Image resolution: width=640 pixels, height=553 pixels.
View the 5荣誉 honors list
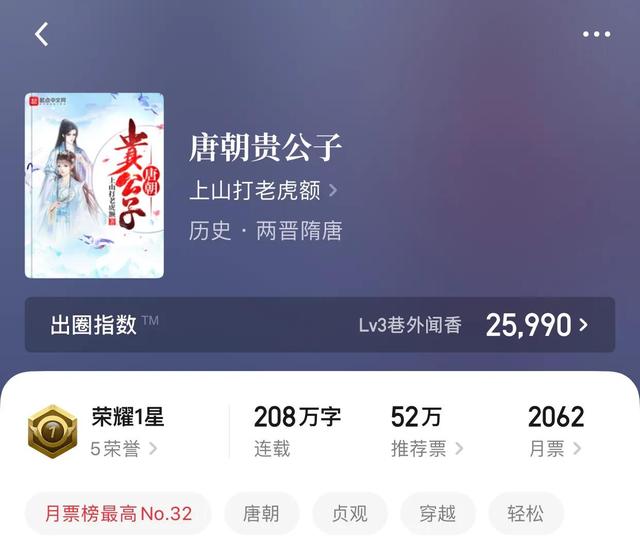point(124,448)
